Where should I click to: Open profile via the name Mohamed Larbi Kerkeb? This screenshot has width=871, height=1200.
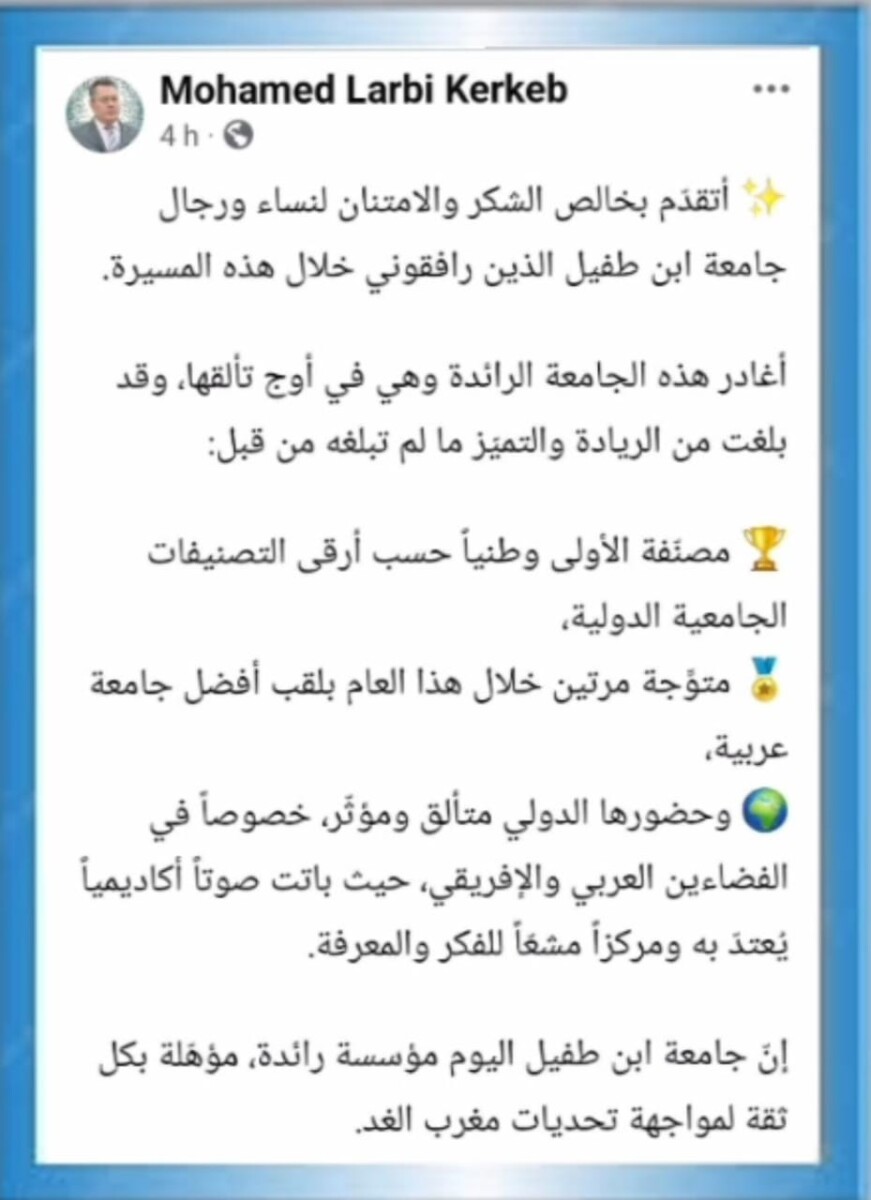click(x=365, y=90)
